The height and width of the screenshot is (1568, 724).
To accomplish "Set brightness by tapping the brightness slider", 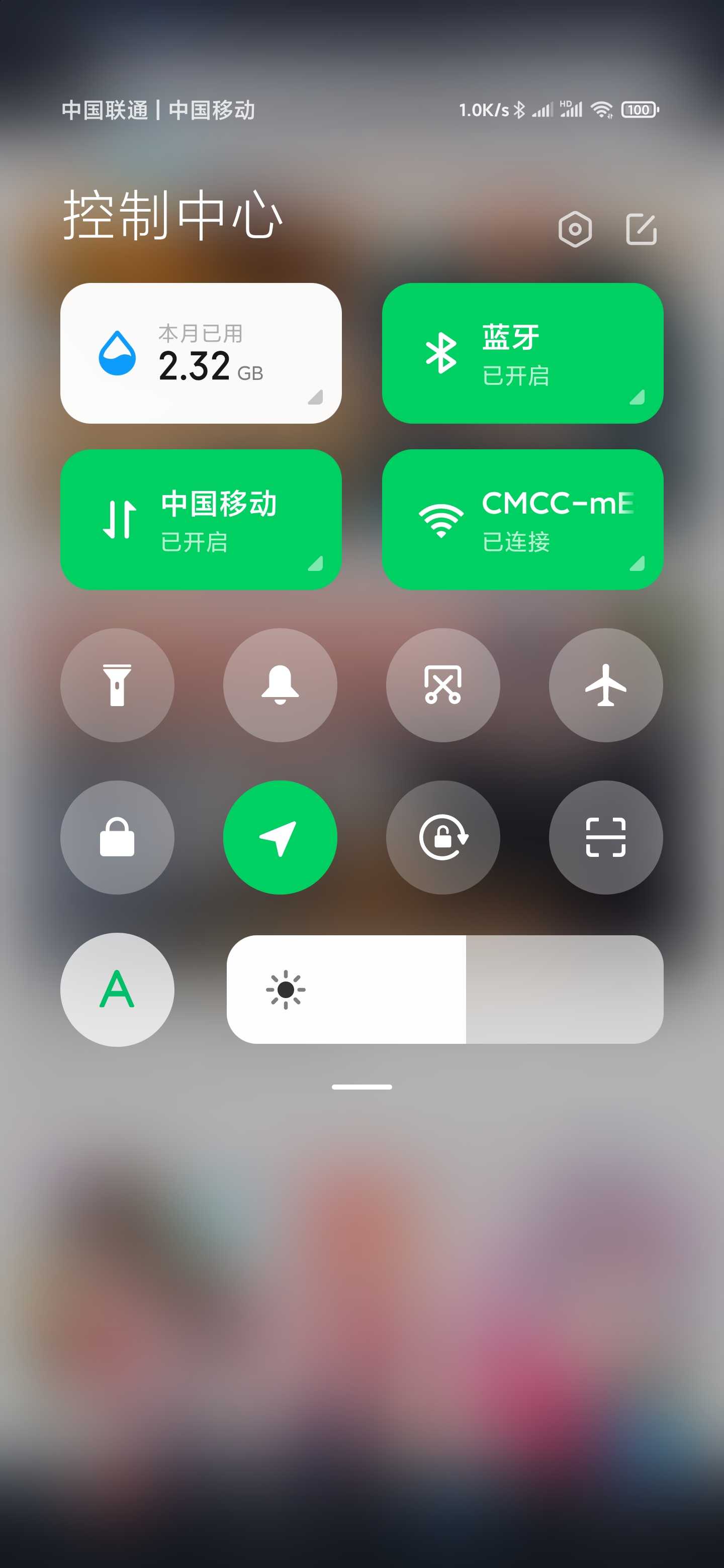I will (x=445, y=990).
